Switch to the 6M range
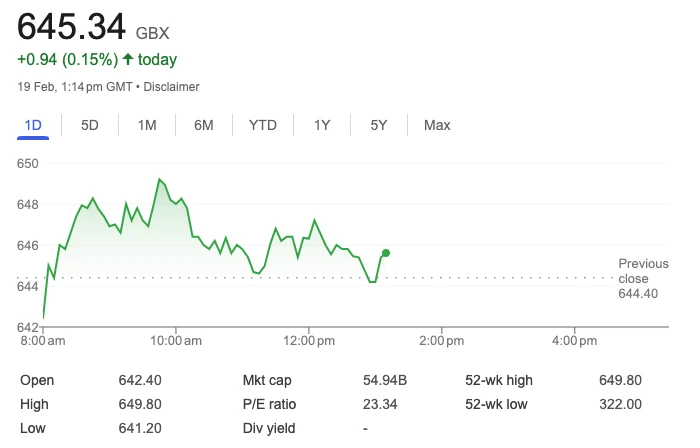This screenshot has width=700, height=448. [204, 125]
